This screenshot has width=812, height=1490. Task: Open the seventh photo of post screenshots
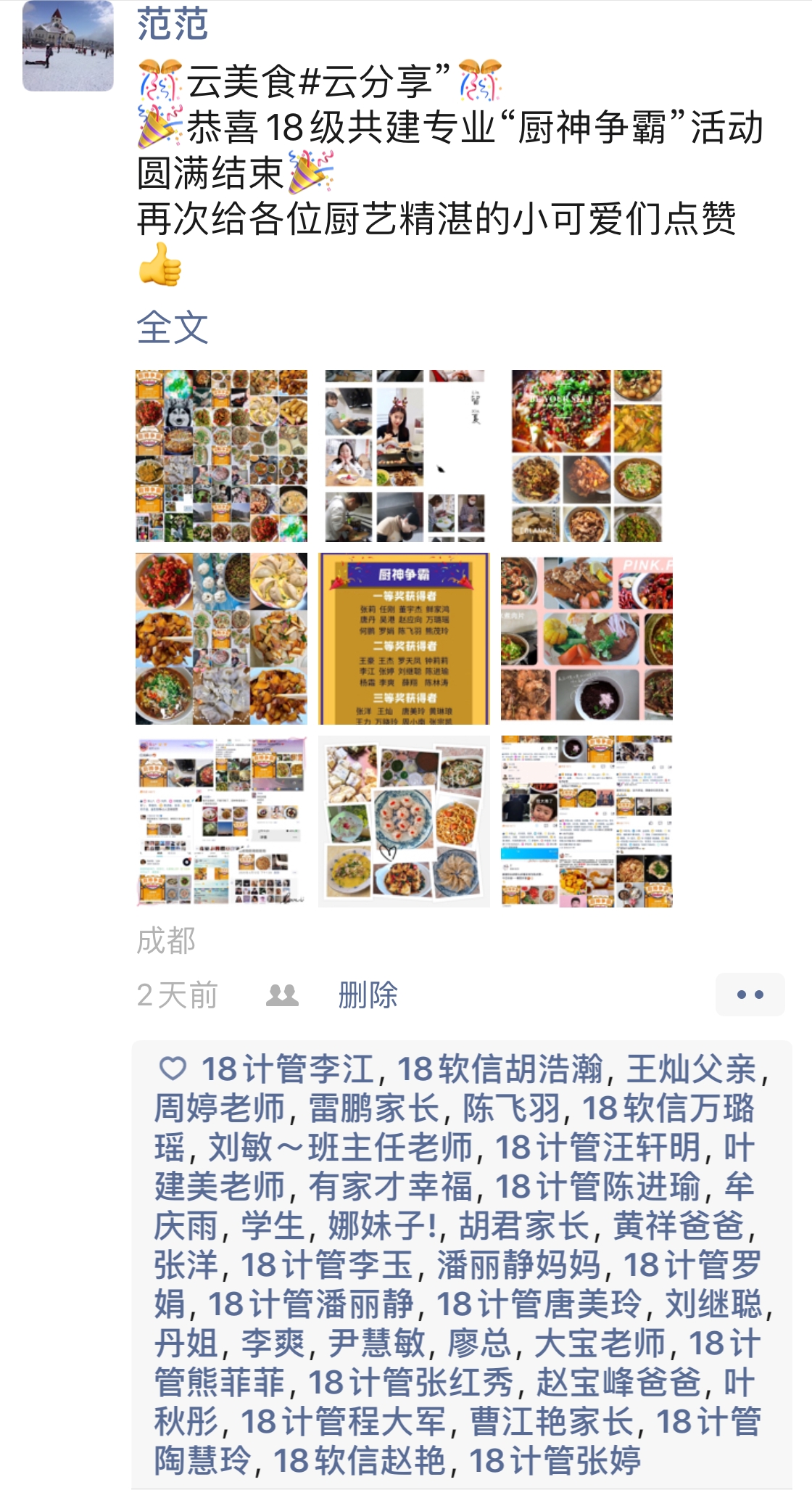pyautogui.click(x=221, y=821)
